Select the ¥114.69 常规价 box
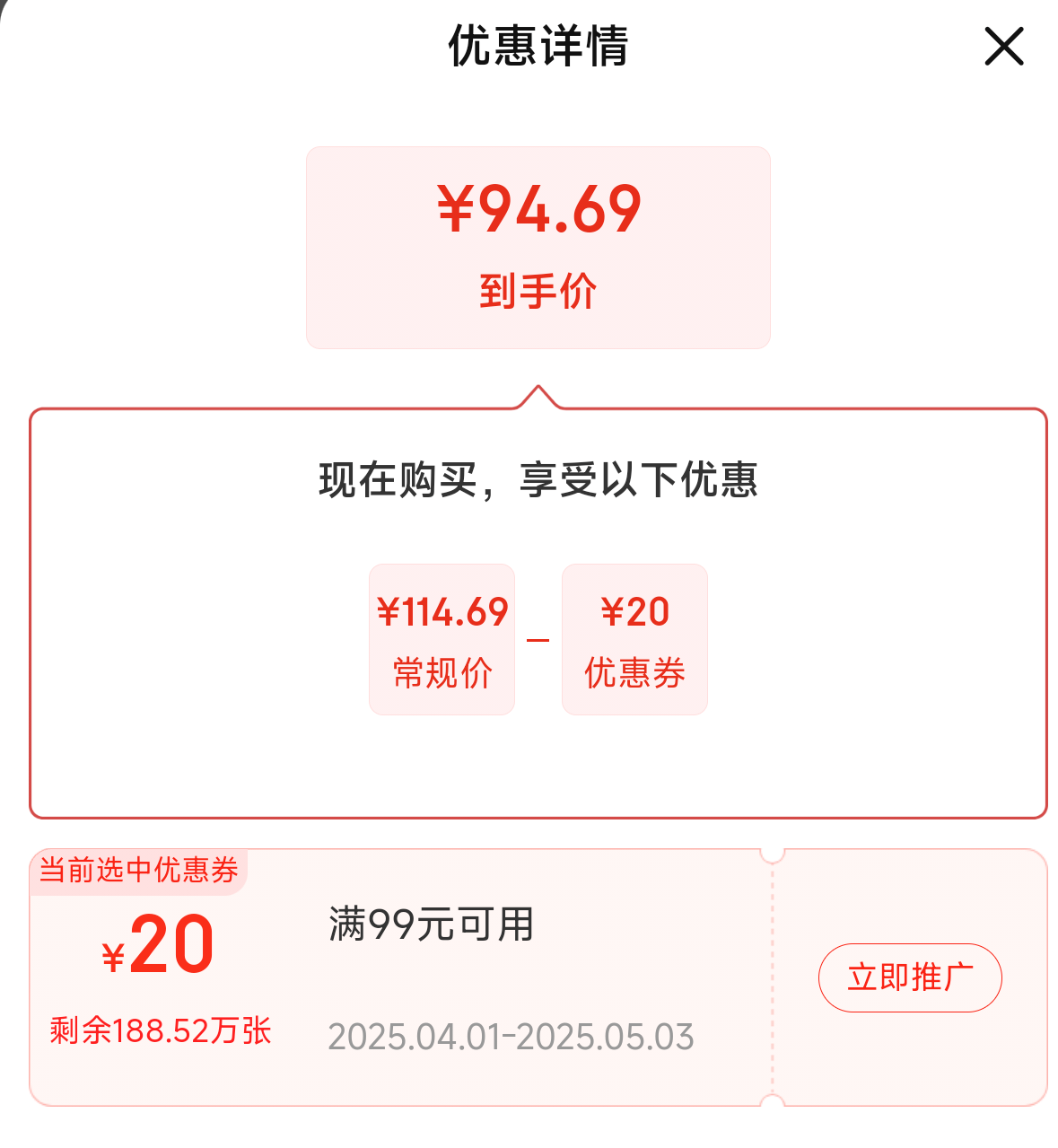Screen dimensions: 1058x1148 click(x=442, y=640)
